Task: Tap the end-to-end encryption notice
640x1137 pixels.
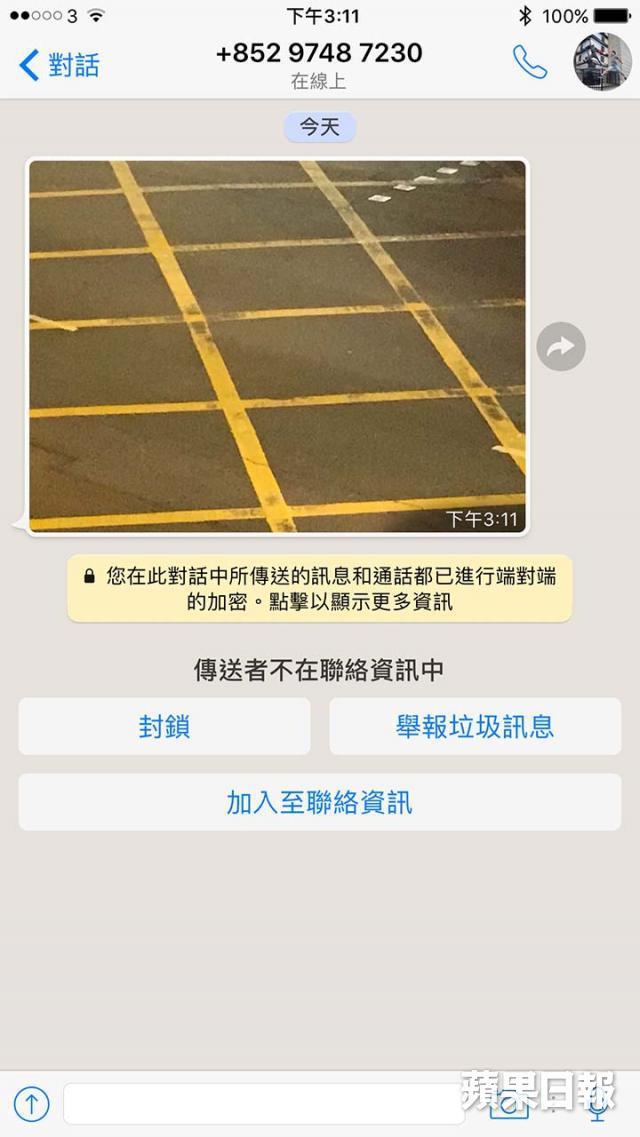Action: [320, 589]
